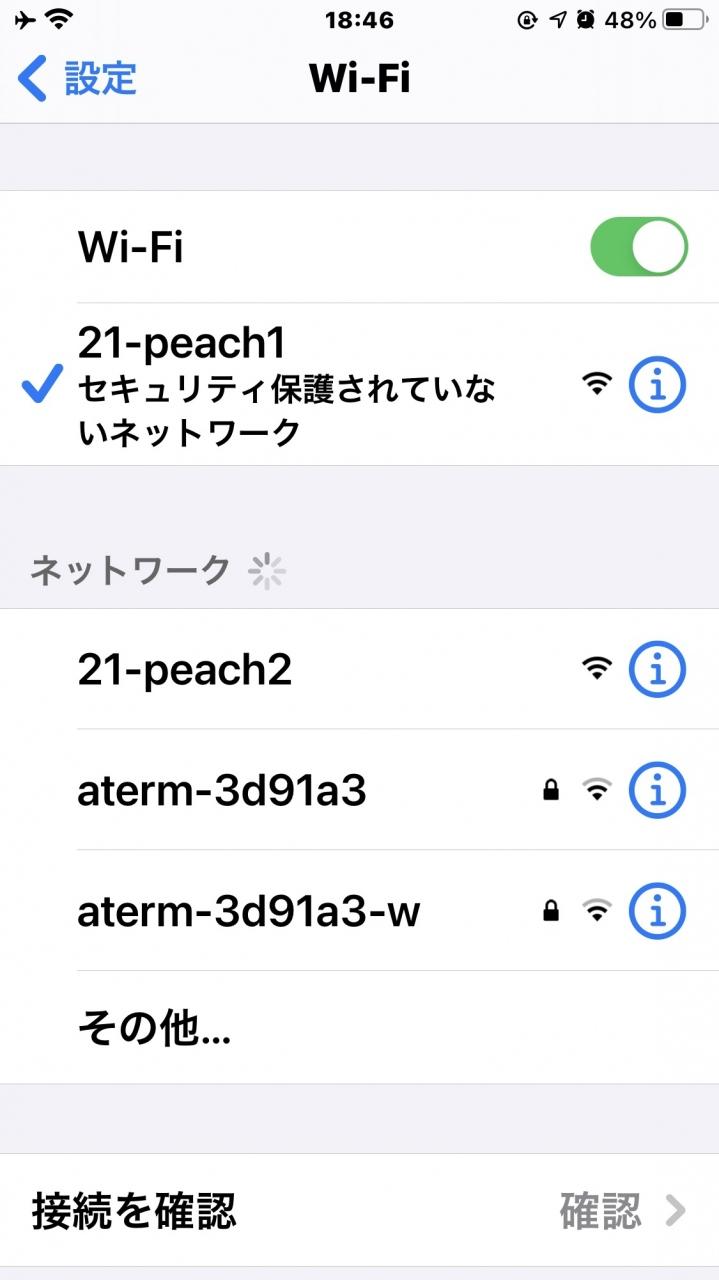Select the aterm-3d91a3-w network

pos(359,911)
